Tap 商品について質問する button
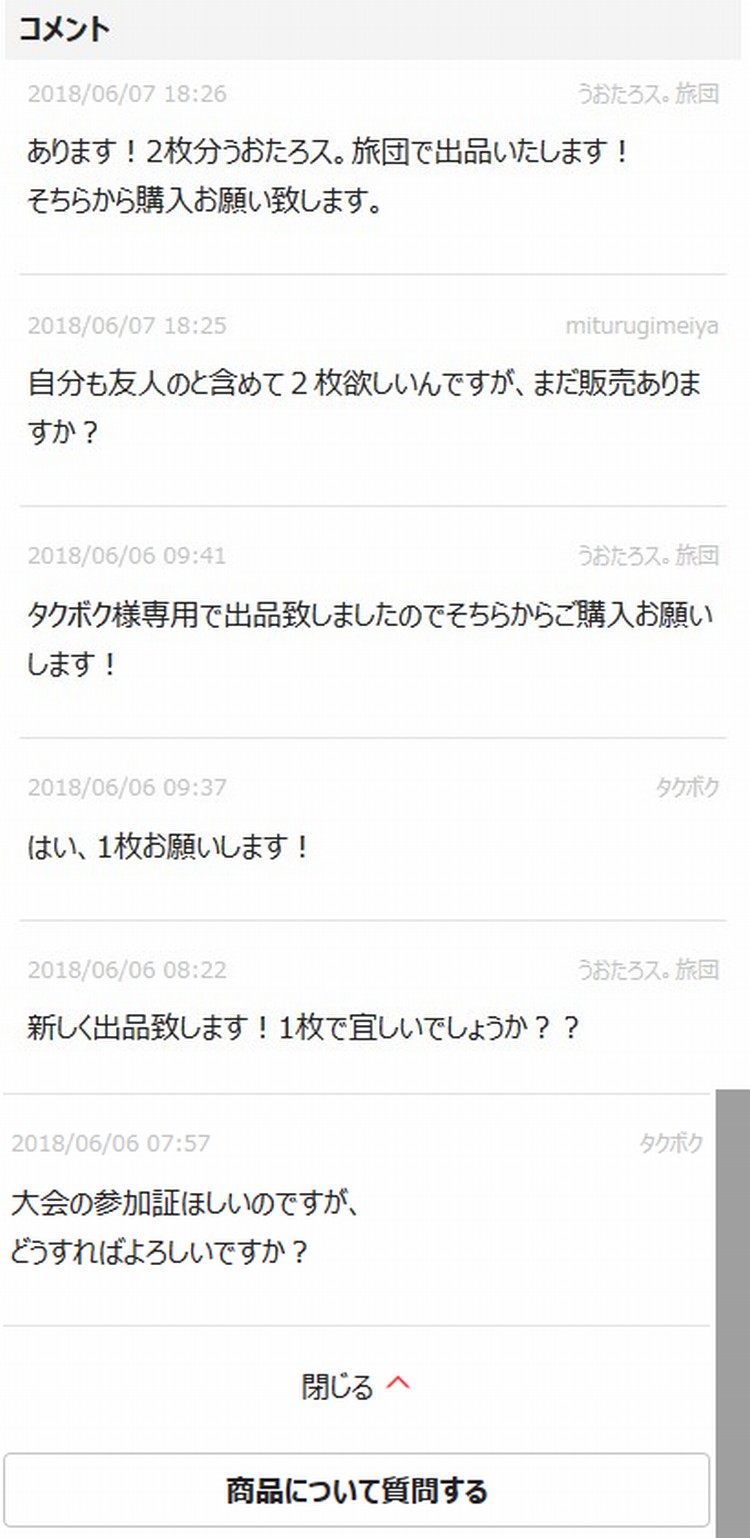Image resolution: width=750 pixels, height=1538 pixels. [356, 1491]
